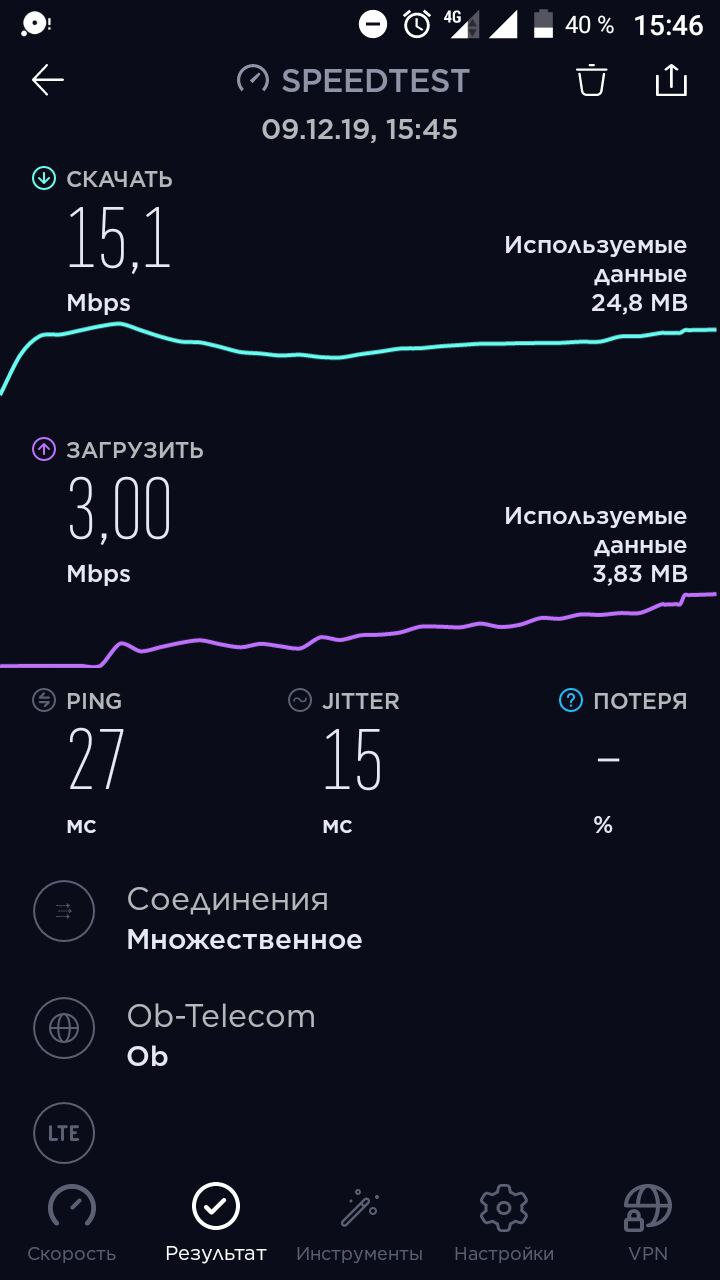Switch to the Скорость tab
Viewport: 720px width, 1280px height.
point(72,1224)
